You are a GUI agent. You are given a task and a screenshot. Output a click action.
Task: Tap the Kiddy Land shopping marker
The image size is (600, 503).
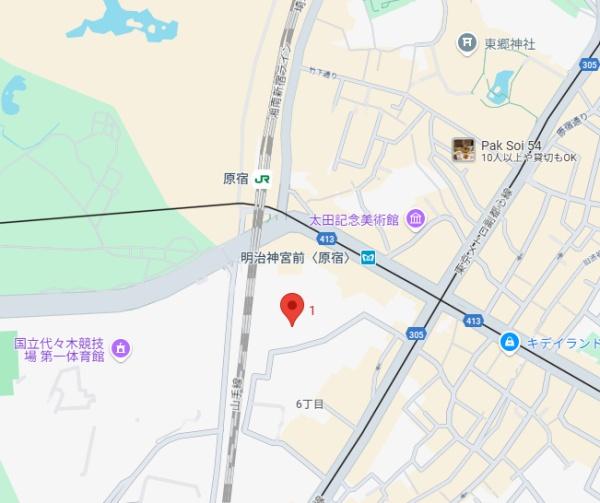pyautogui.click(x=510, y=343)
